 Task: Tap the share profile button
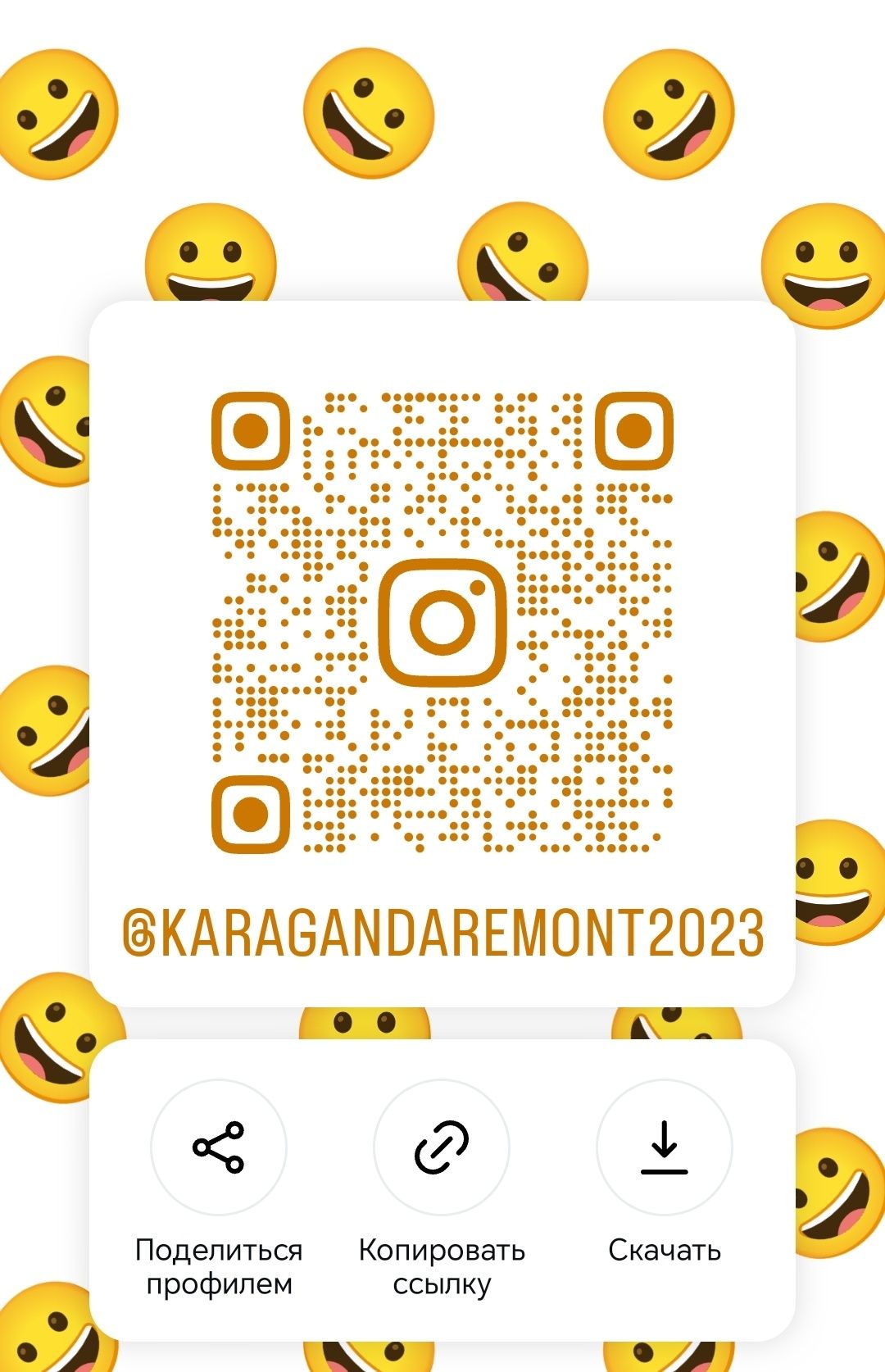(219, 1147)
